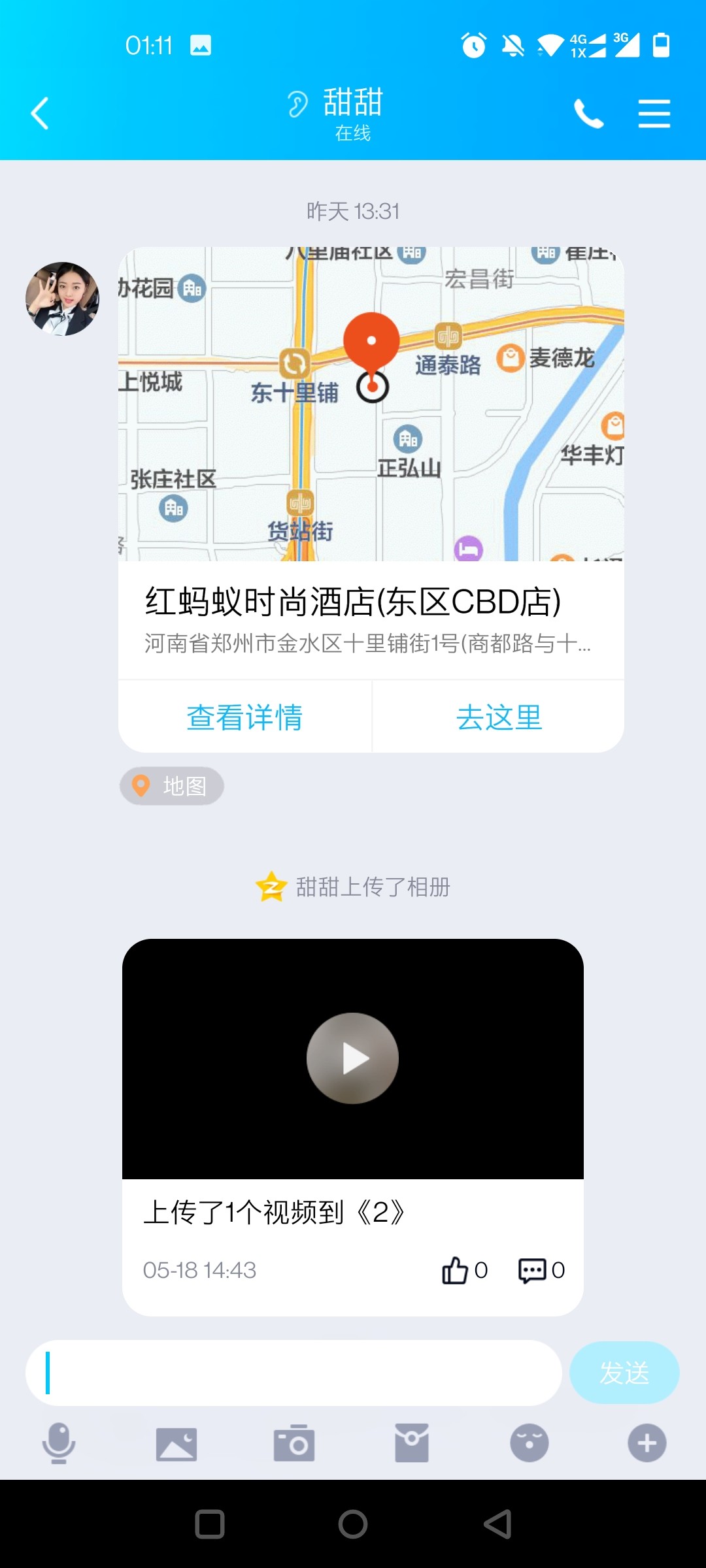This screenshot has width=706, height=1568.
Task: Start a voice call with 甜甜
Action: coord(589,112)
